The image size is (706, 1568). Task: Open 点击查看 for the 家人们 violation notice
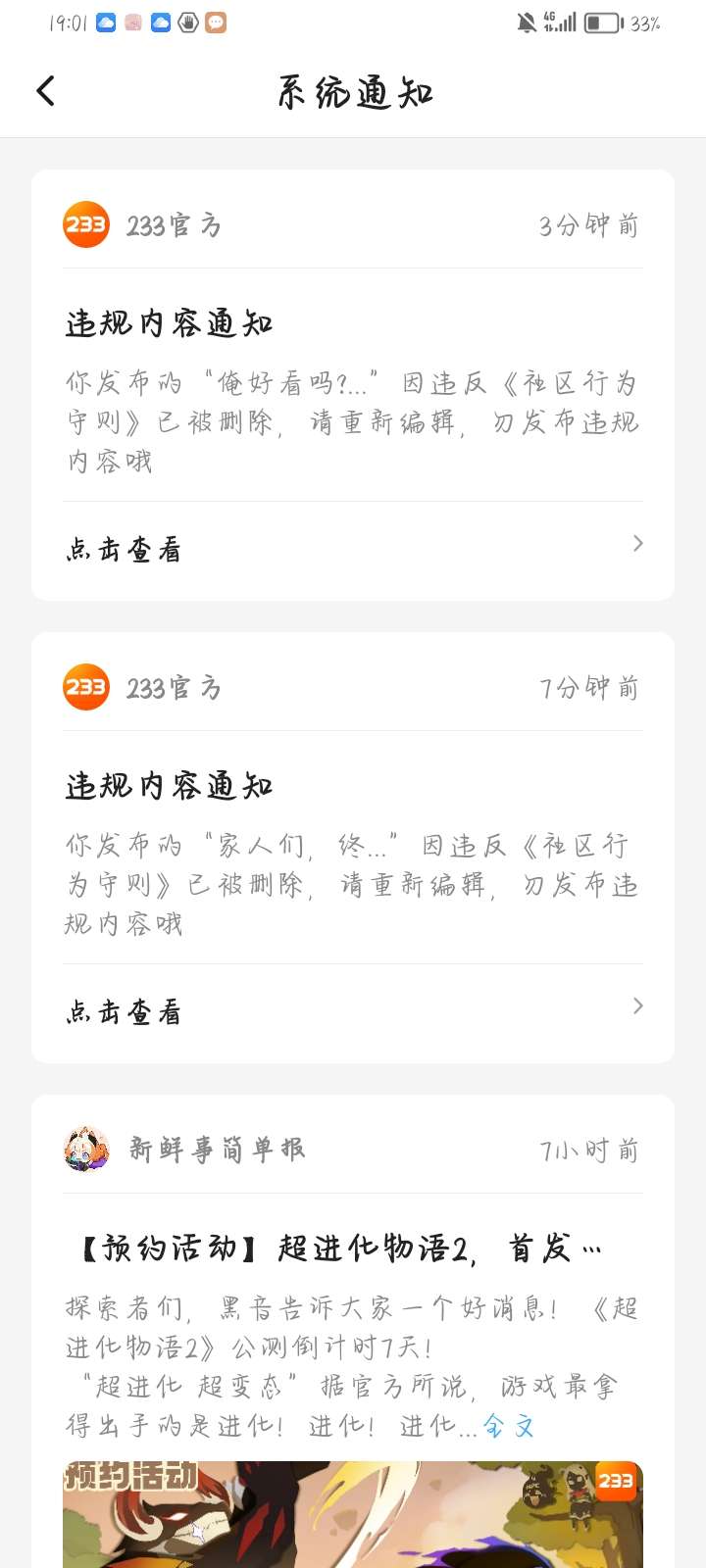click(353, 1010)
